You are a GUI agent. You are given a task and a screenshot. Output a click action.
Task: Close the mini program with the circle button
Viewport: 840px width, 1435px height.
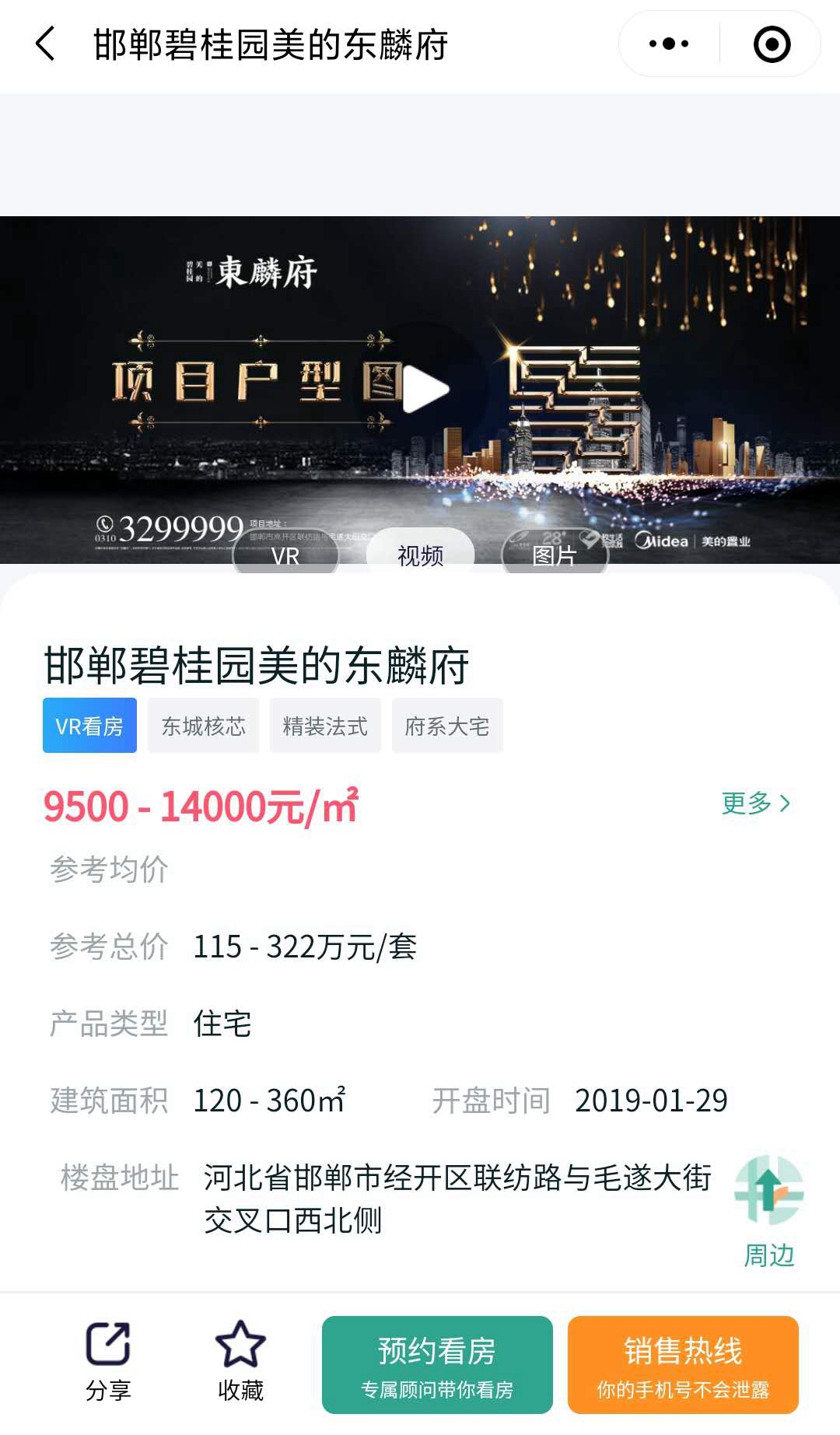point(772,44)
